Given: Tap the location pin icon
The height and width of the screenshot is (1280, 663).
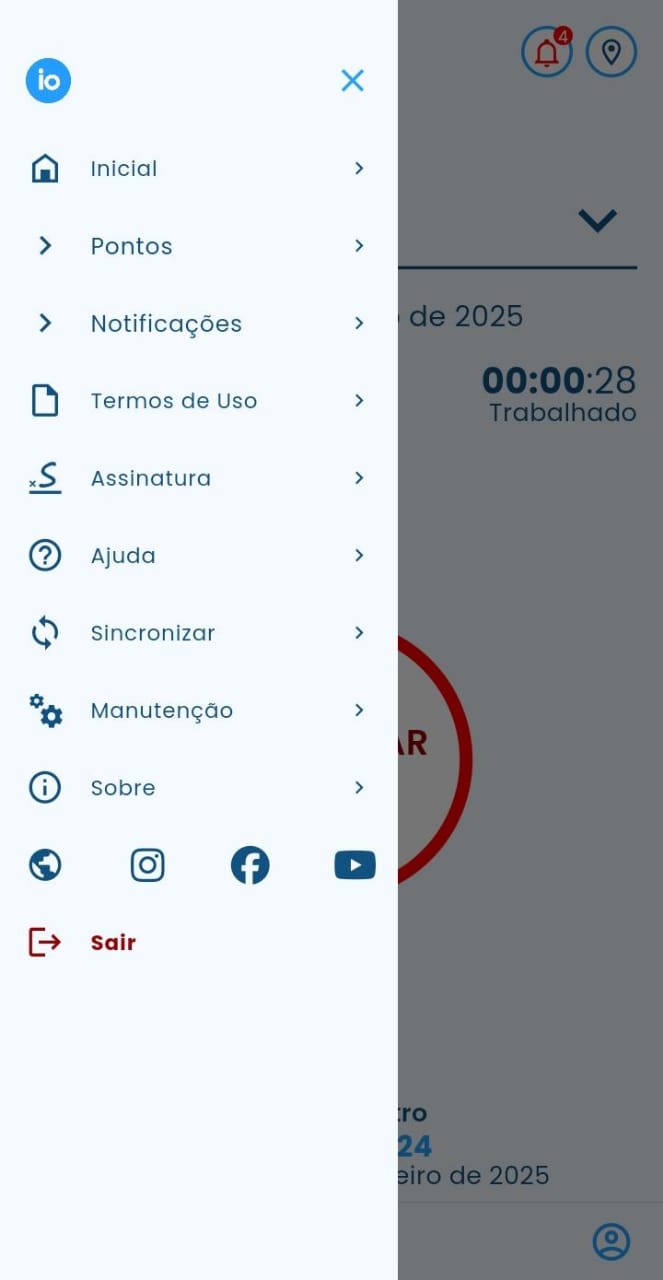Looking at the screenshot, I should 611,52.
